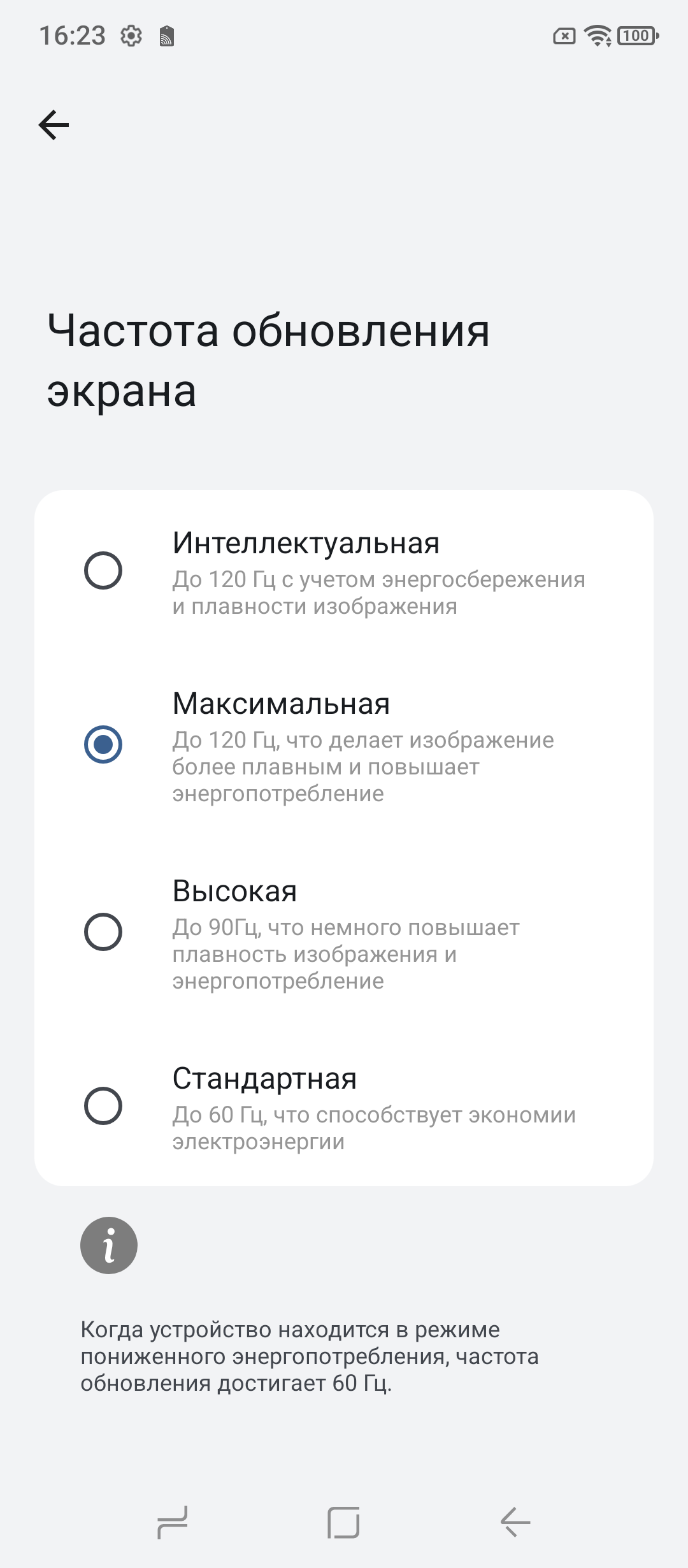
Task: Go back using the top arrow
Action: point(54,124)
